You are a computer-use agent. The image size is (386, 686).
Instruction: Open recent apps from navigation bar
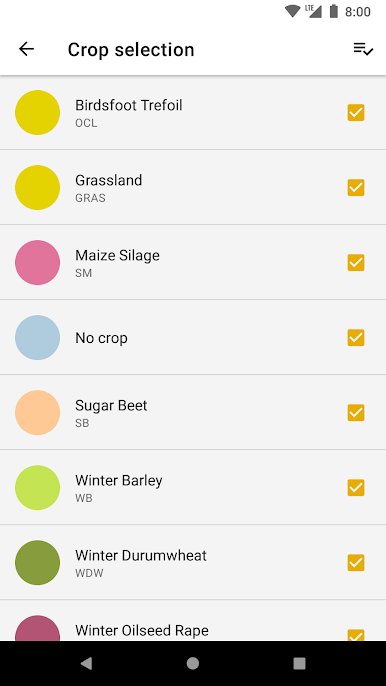pos(299,664)
